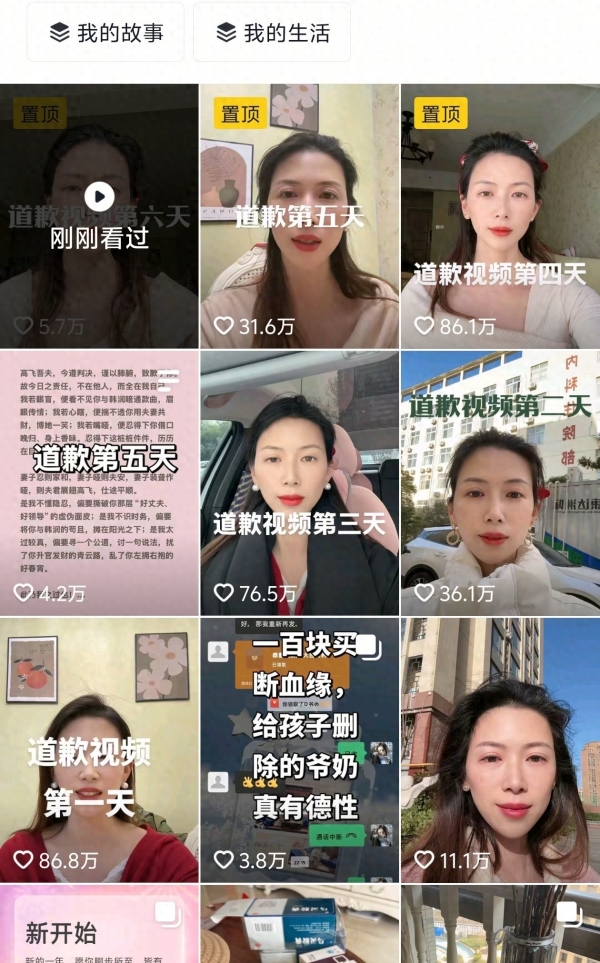This screenshot has width=600, height=963.
Task: Open the 道歉视频第二天 video
Action: point(500,482)
